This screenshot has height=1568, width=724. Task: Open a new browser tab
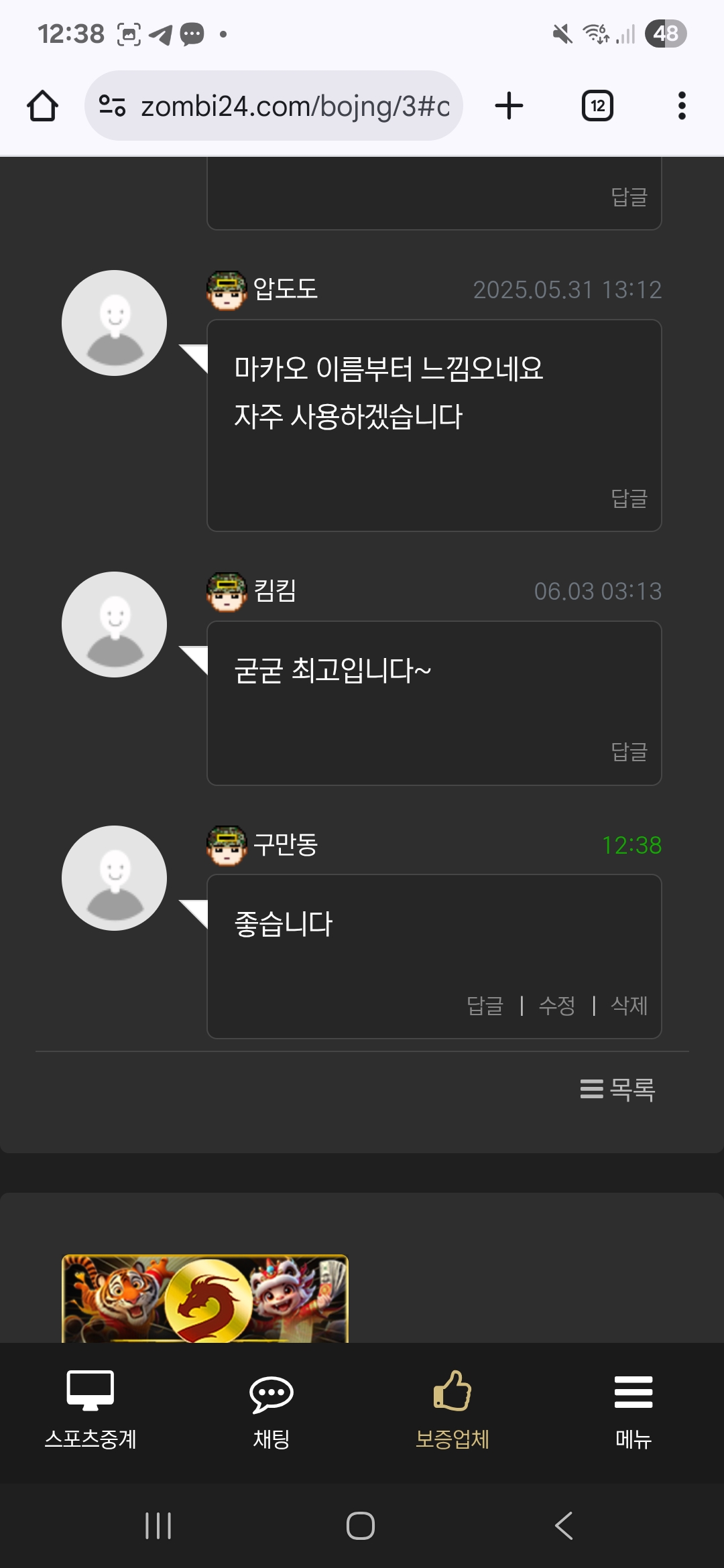coord(509,106)
